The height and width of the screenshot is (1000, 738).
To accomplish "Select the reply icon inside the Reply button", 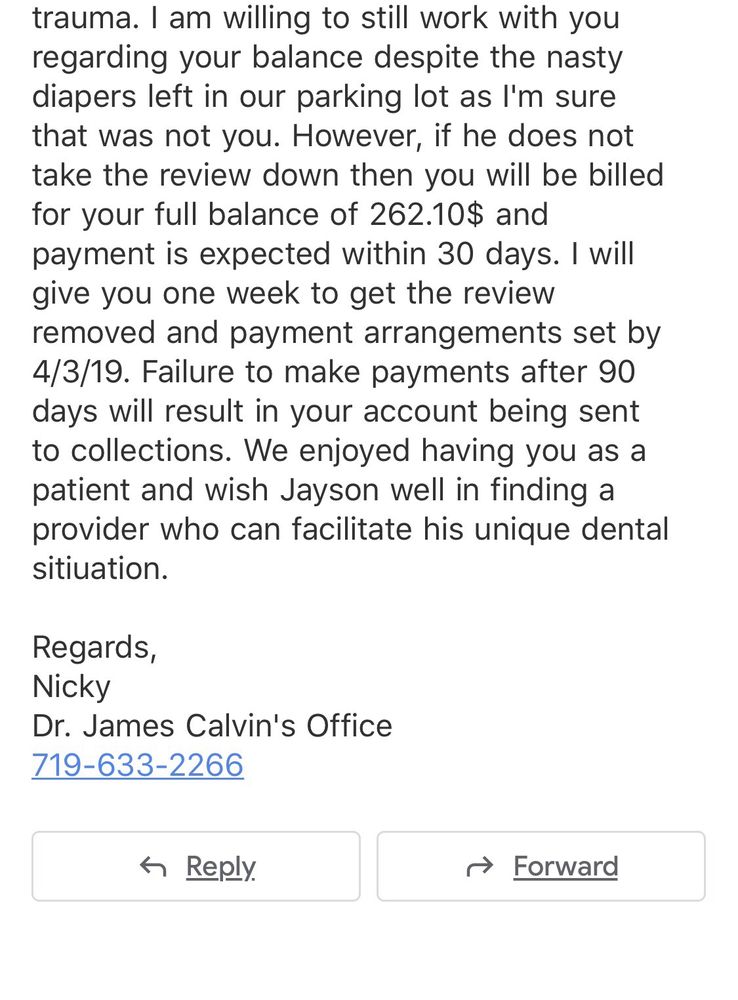I will [155, 866].
